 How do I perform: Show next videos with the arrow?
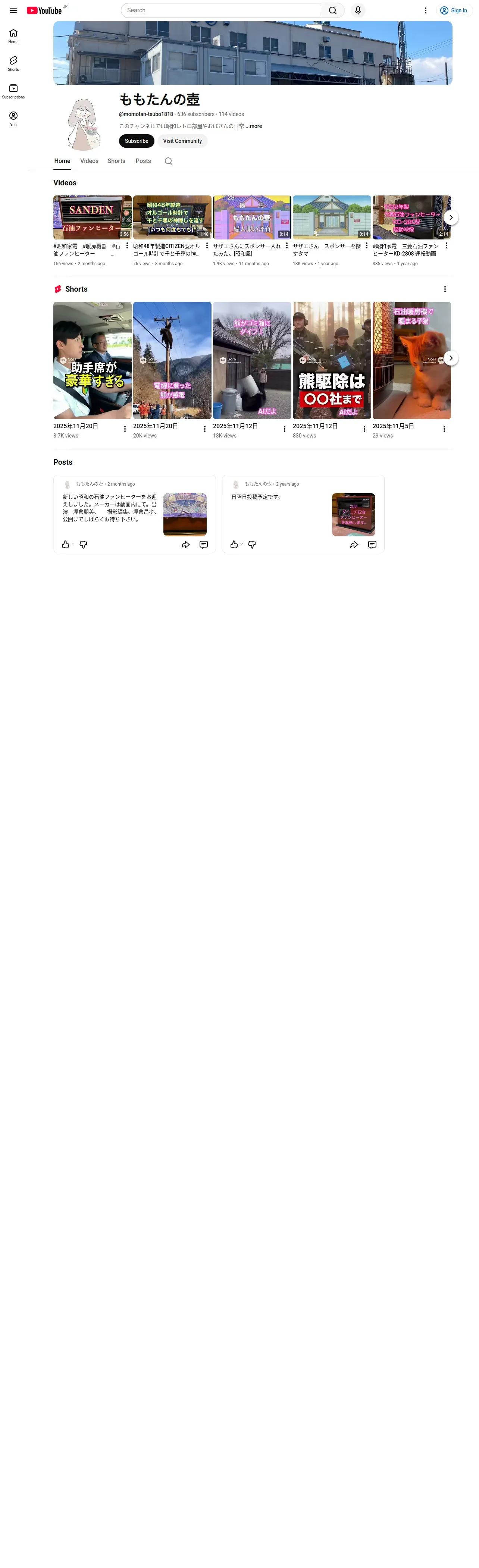pos(450,217)
